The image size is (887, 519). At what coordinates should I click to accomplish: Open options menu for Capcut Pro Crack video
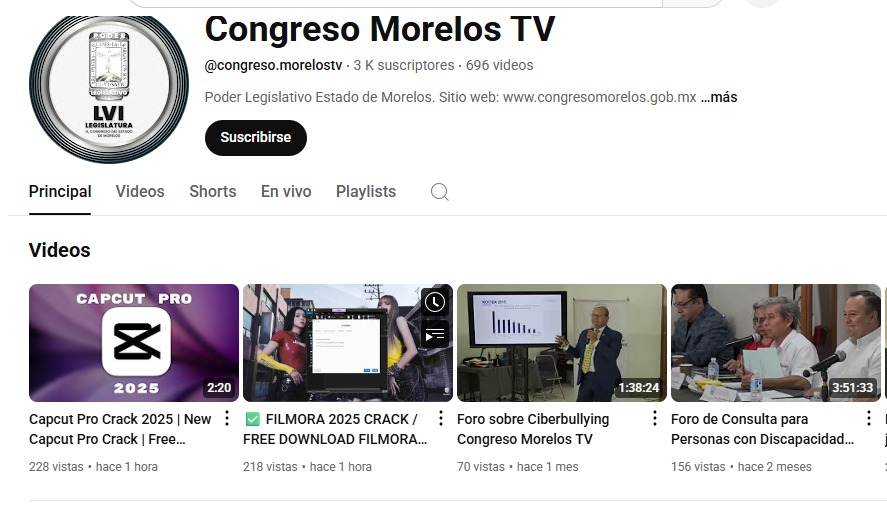coord(227,418)
